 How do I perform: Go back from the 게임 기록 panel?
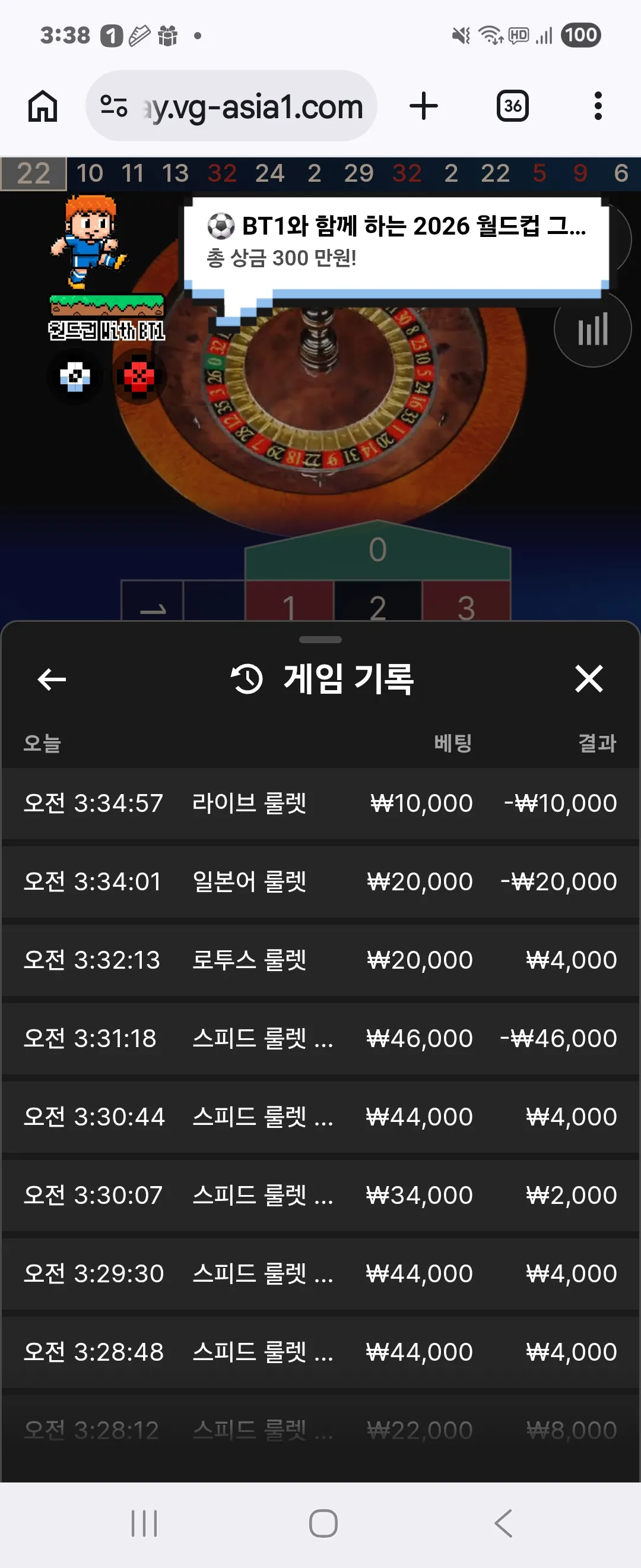[x=52, y=679]
